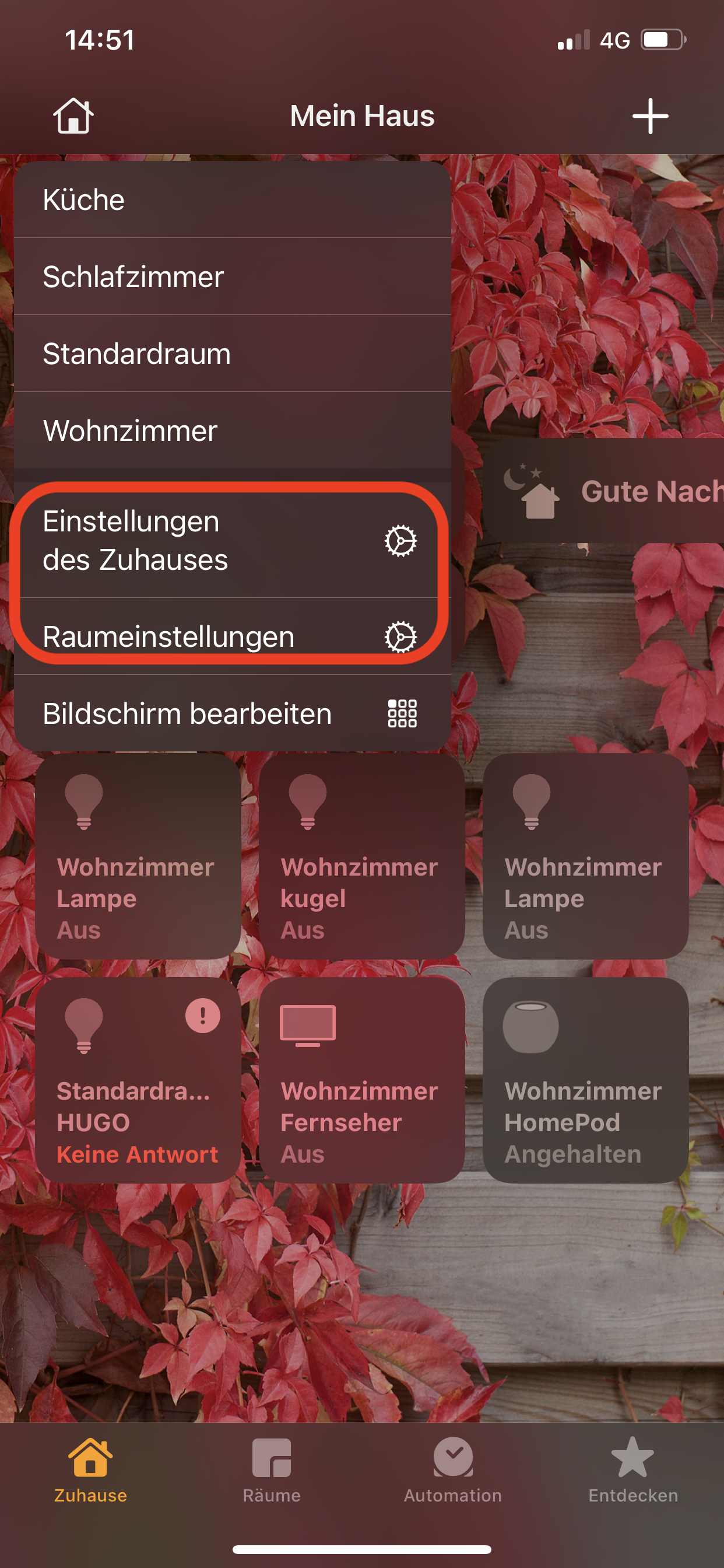Go to Wohnzimmer in the menu

pyautogui.click(x=231, y=430)
